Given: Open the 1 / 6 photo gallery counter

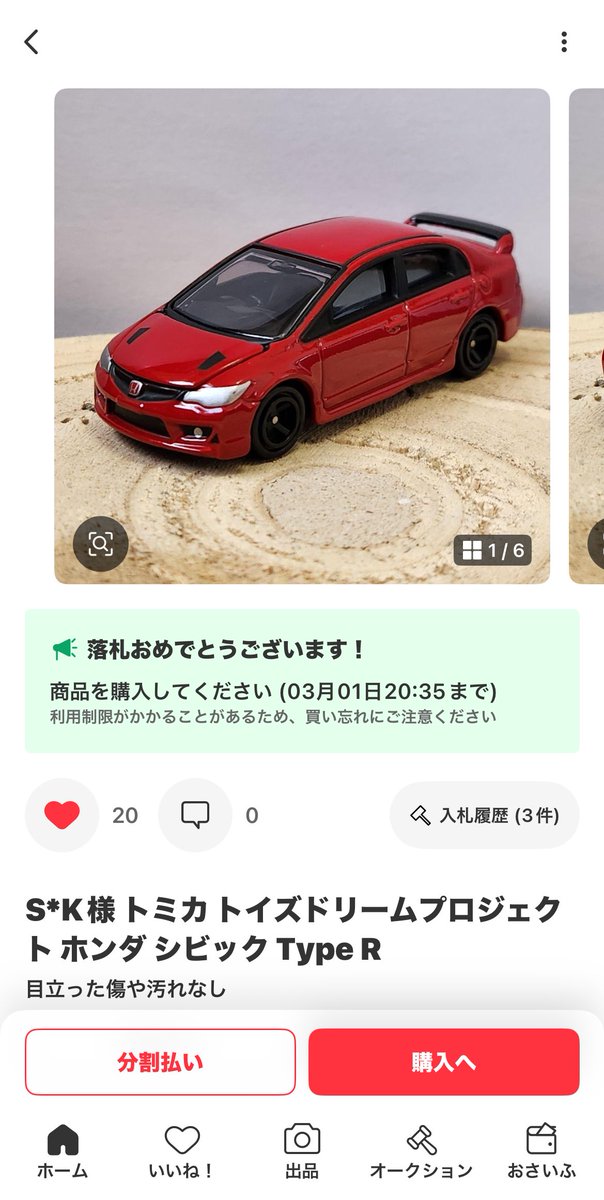Looking at the screenshot, I should point(492,549).
